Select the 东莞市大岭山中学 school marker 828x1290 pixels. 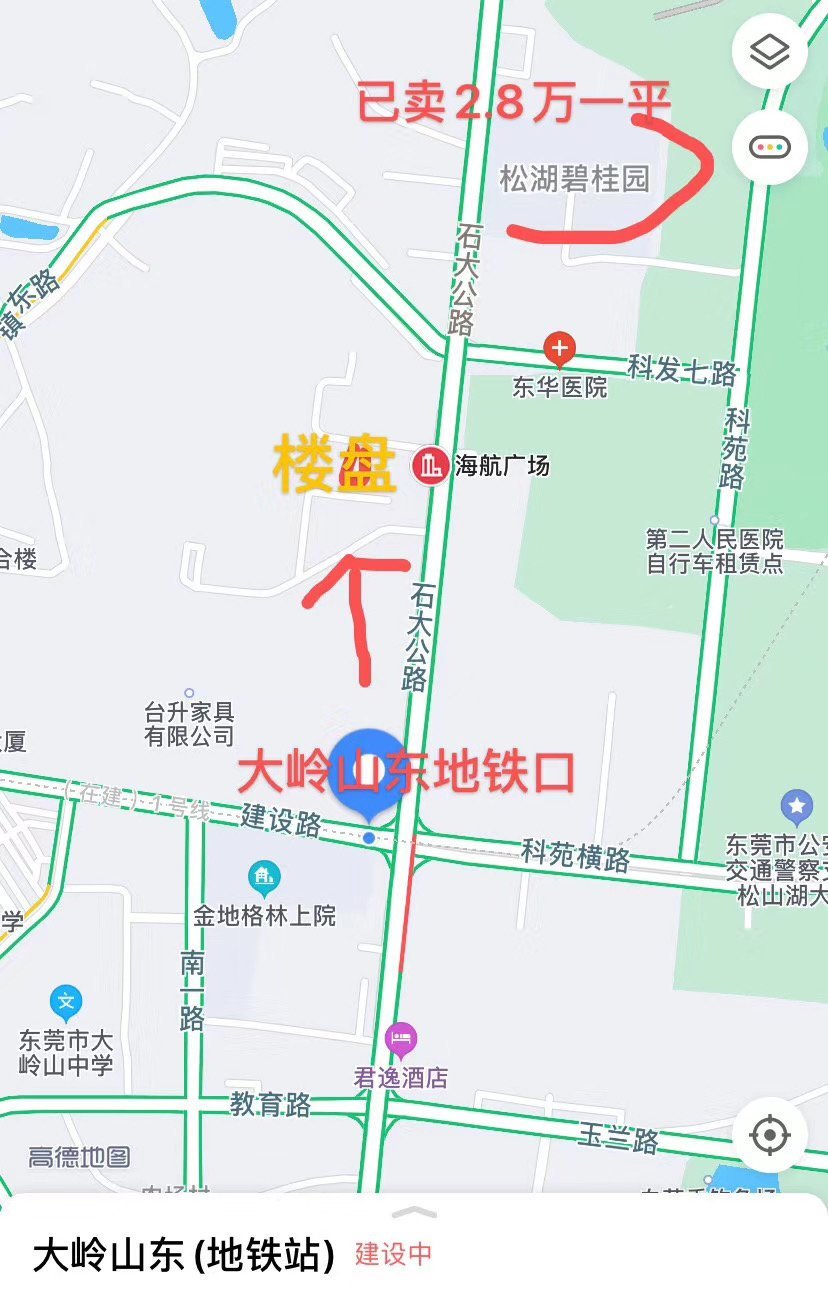tap(66, 1001)
